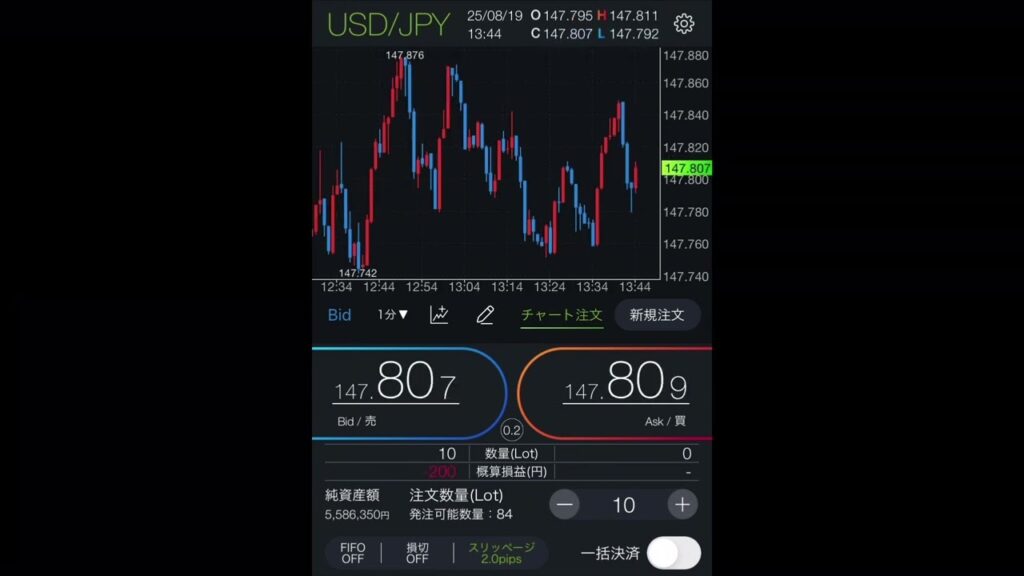The width and height of the screenshot is (1024, 576).
Task: Open 新規注文 order mode
Action: coord(657,315)
